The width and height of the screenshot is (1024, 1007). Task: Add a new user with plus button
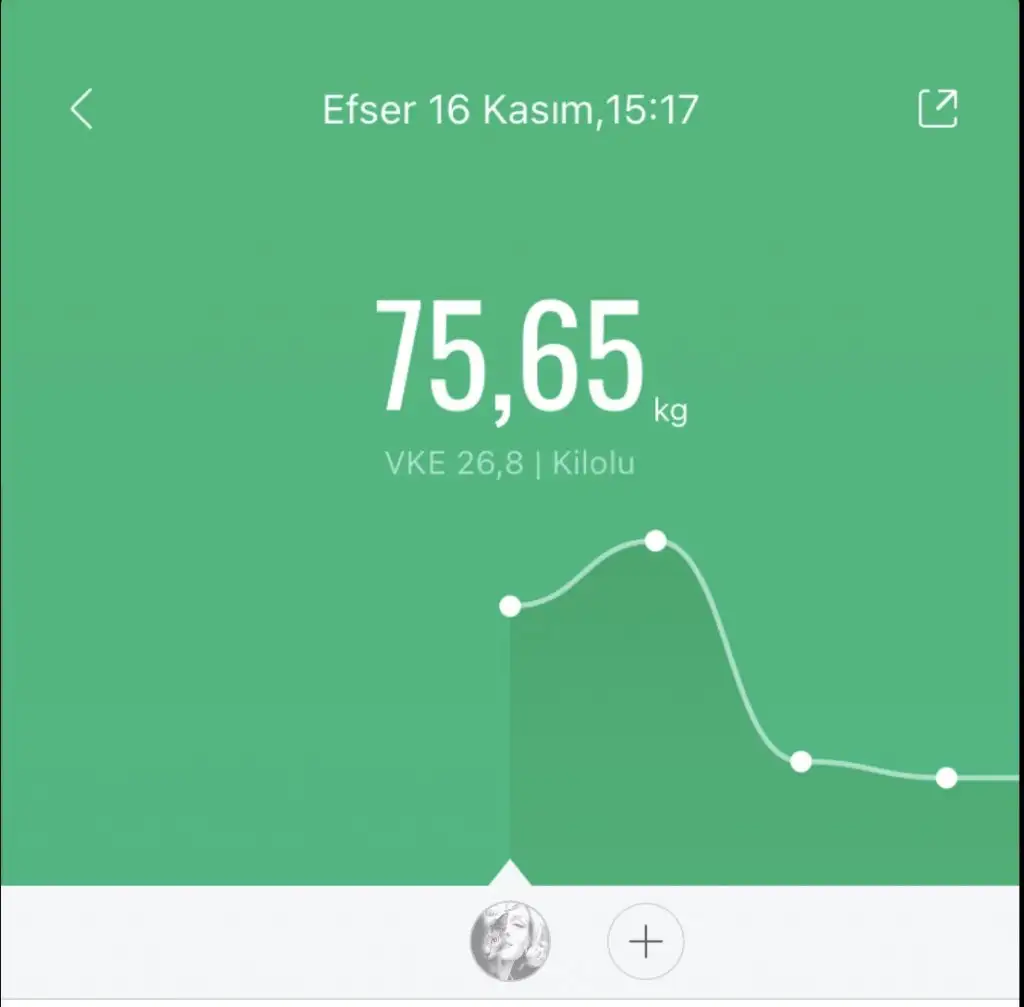[x=645, y=941]
